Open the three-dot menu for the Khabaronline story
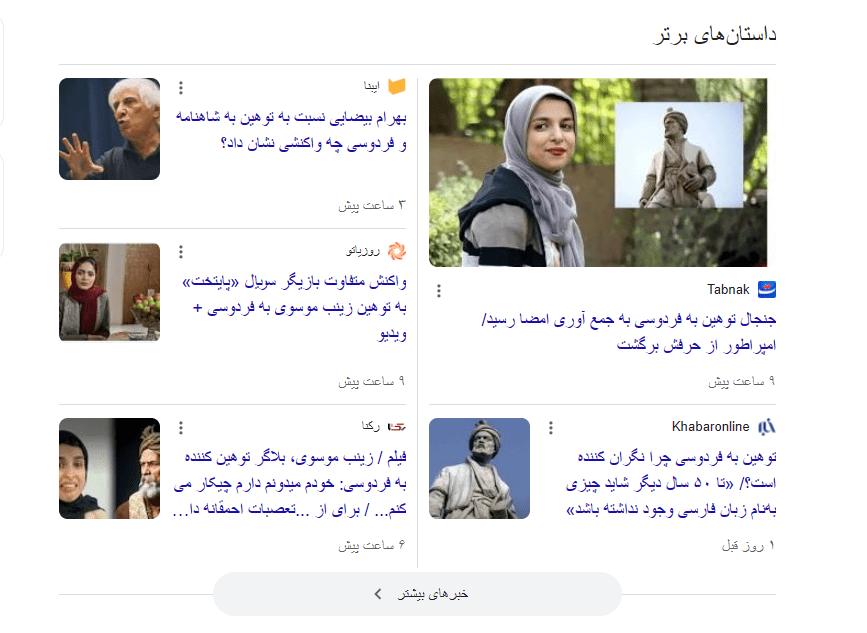This screenshot has height=633, width=867. tap(550, 428)
